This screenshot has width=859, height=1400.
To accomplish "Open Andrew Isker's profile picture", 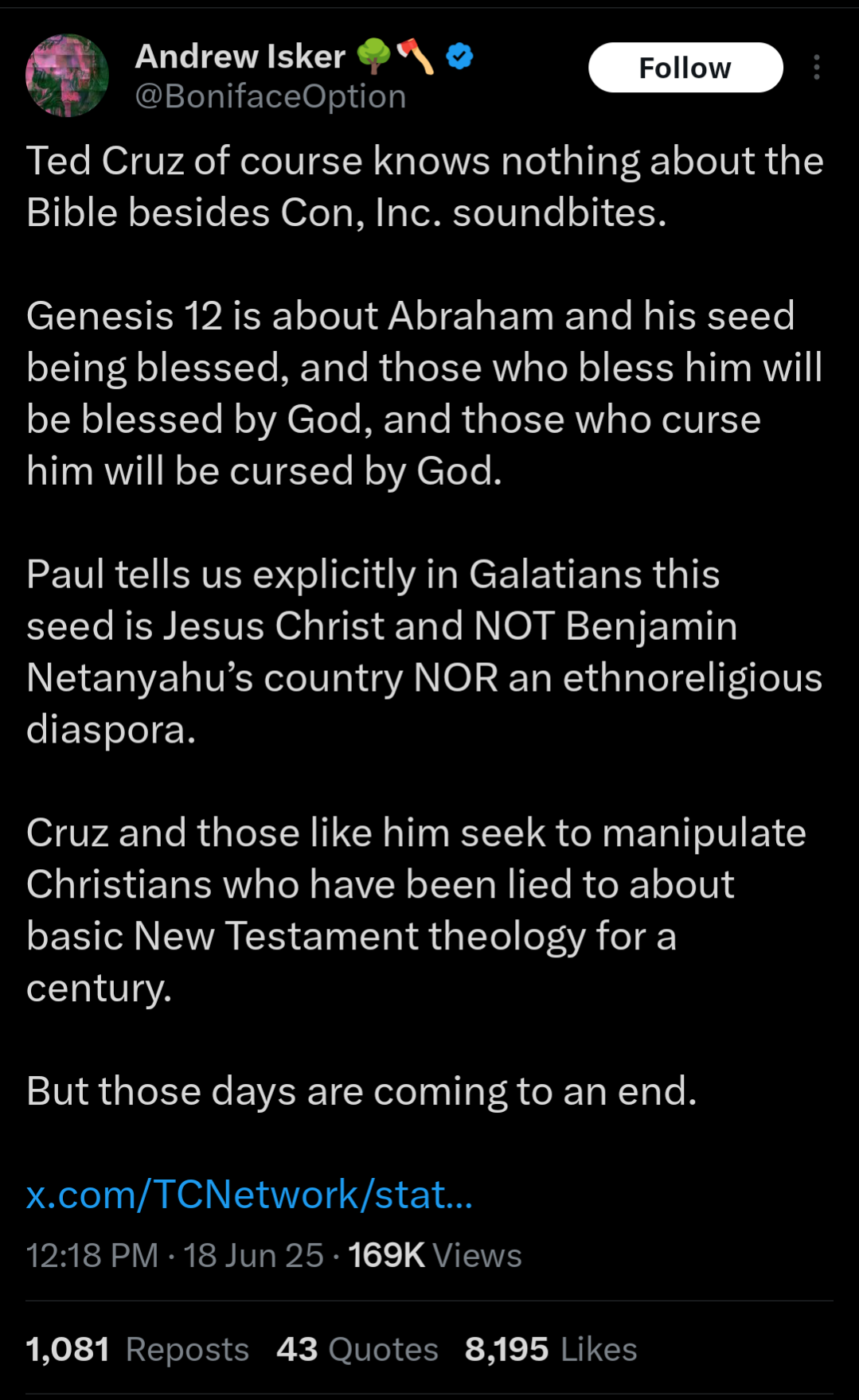I will pyautogui.click(x=68, y=76).
